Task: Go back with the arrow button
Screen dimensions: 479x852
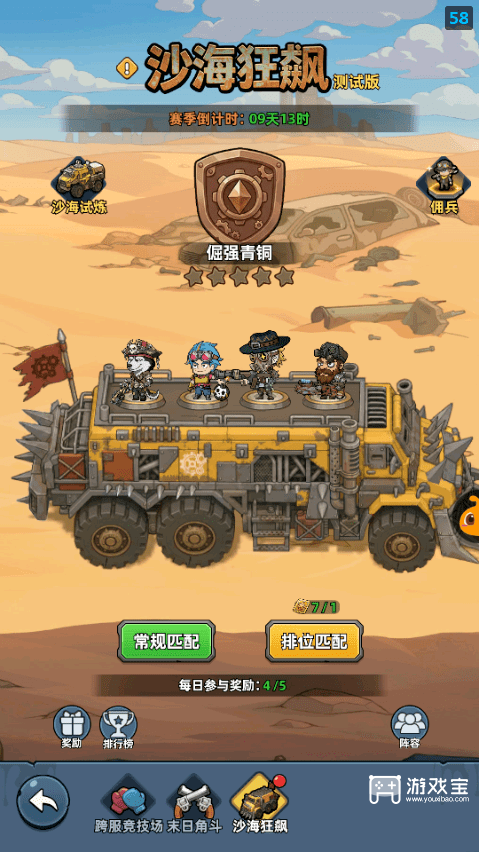Action: 43,802
